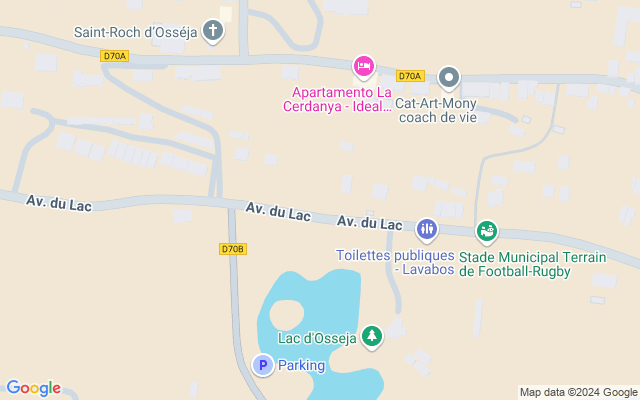640x400 pixels.
Task: Tap the Cat-Art-Mony coach de vie marker
Action: [x=449, y=77]
